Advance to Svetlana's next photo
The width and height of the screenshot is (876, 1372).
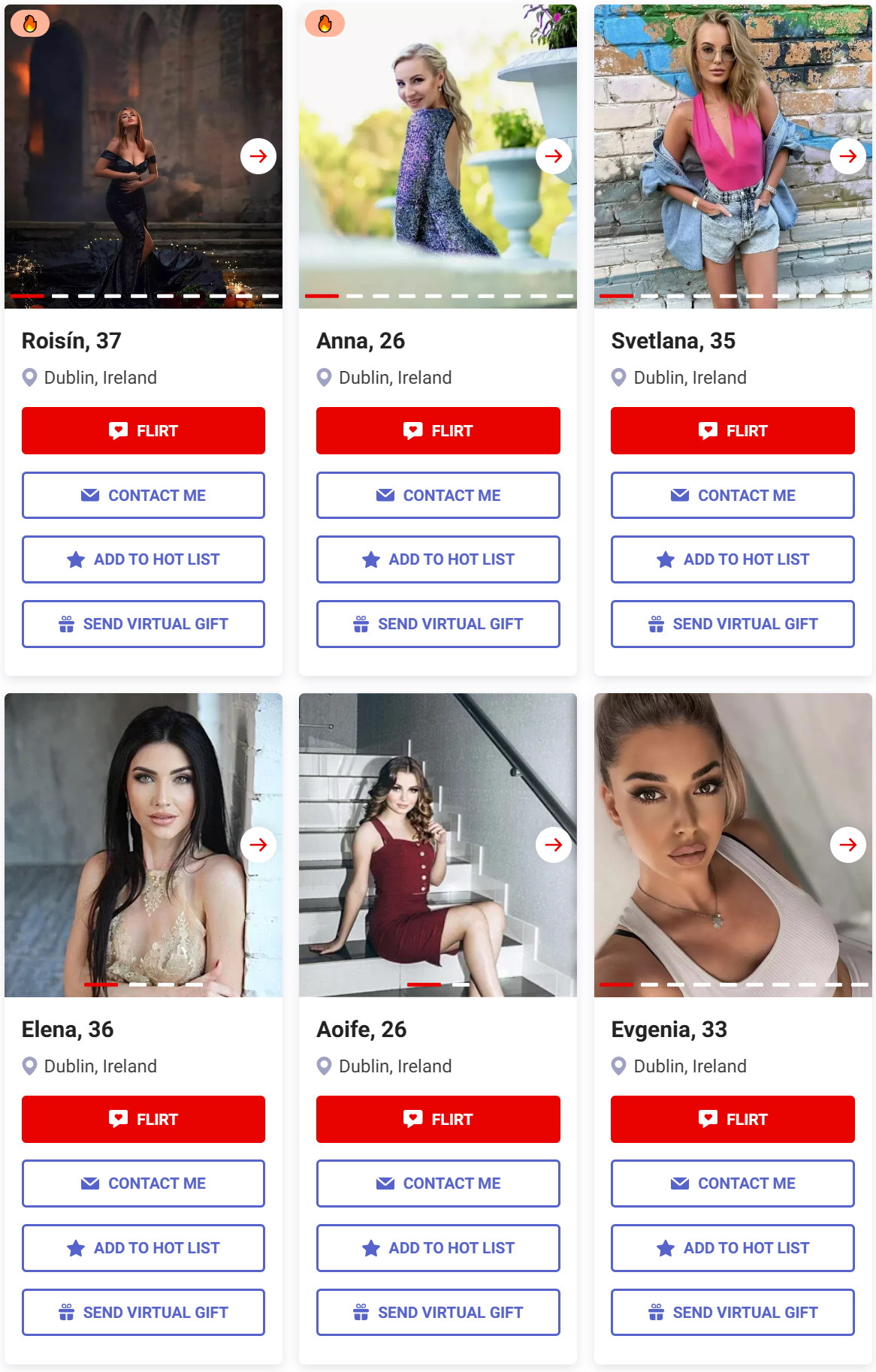[847, 156]
